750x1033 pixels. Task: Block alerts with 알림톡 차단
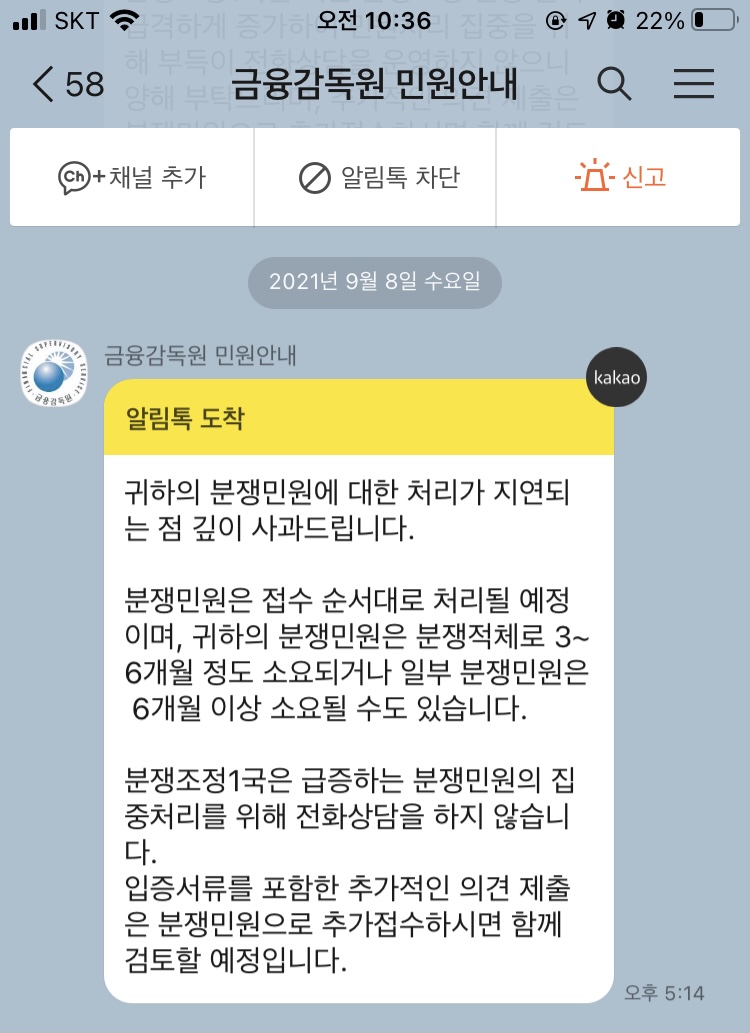375,177
